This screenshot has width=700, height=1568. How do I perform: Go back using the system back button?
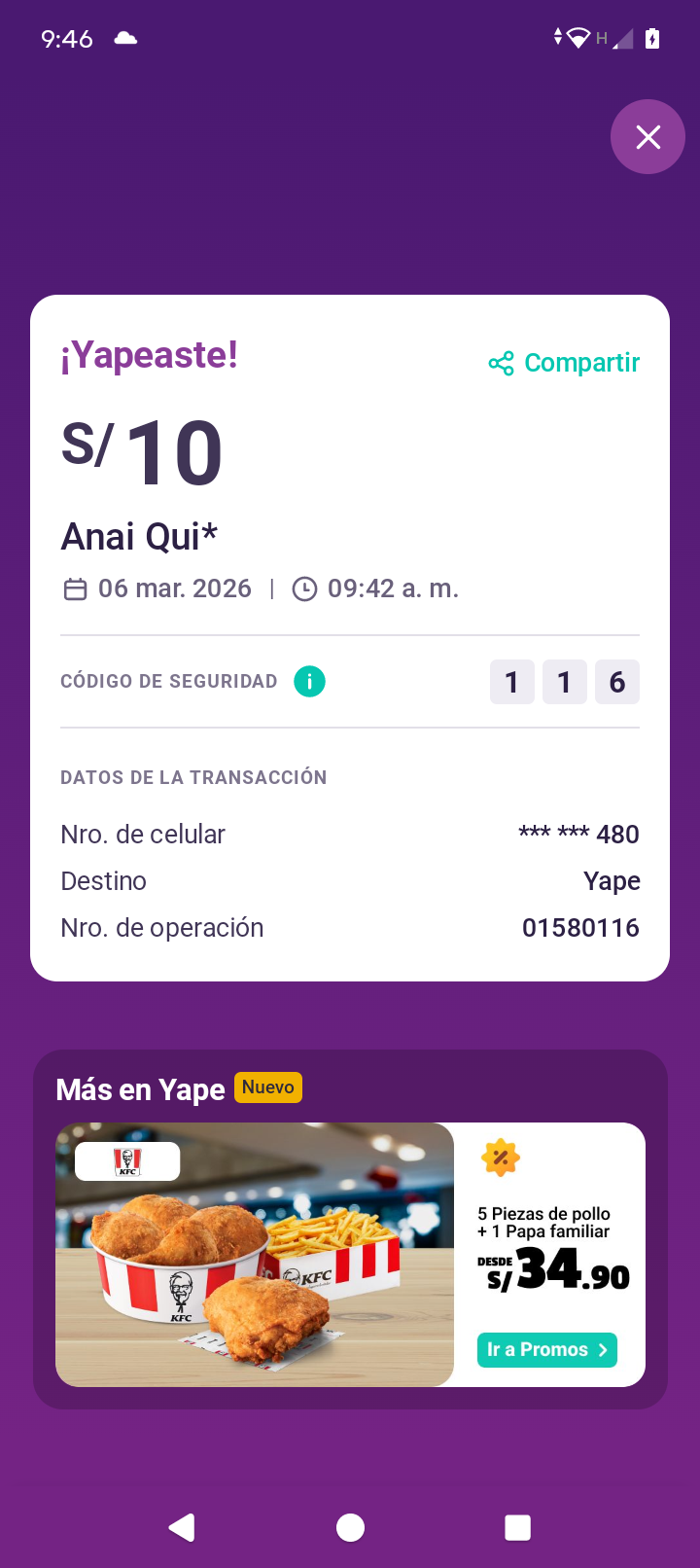pyautogui.click(x=182, y=1527)
